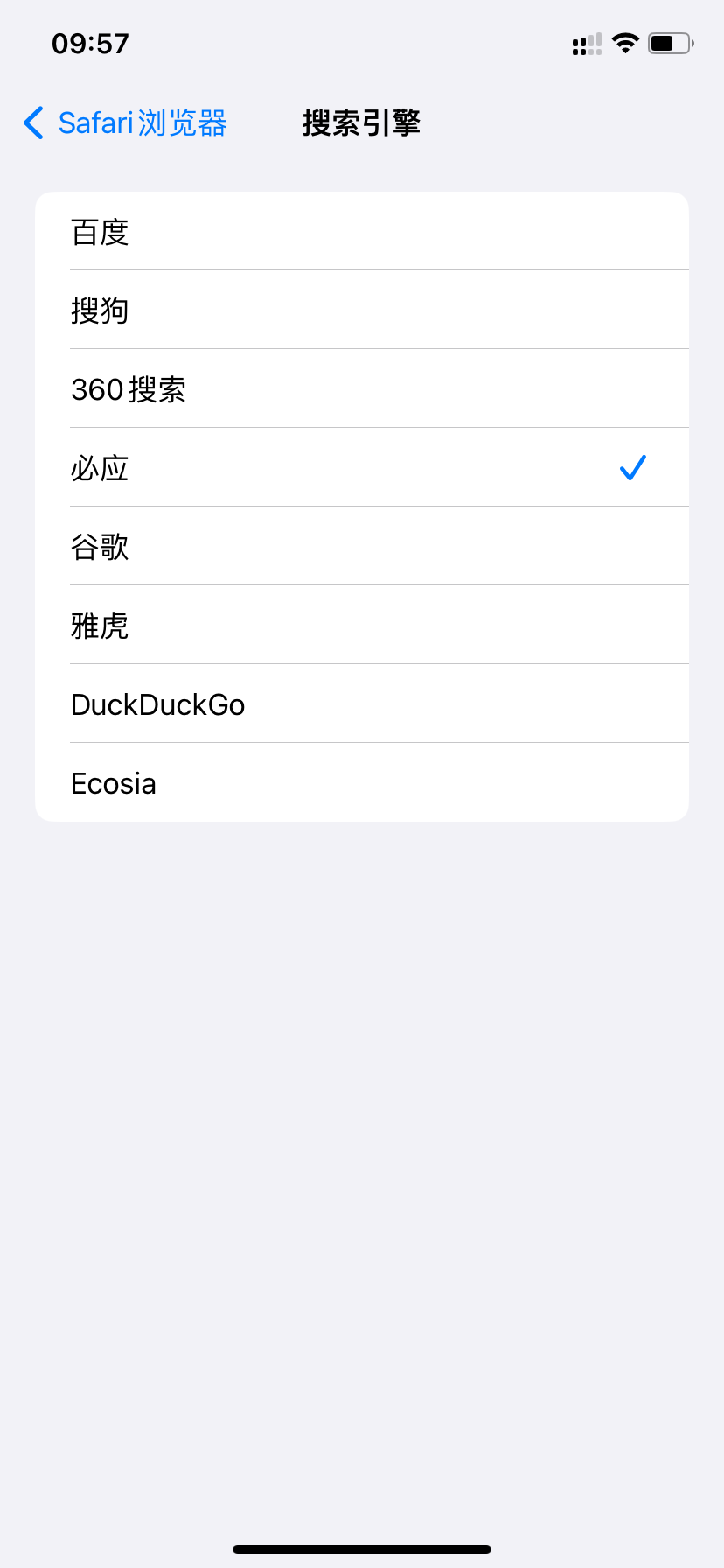Tap the DuckDuckGo row label

coord(157,703)
